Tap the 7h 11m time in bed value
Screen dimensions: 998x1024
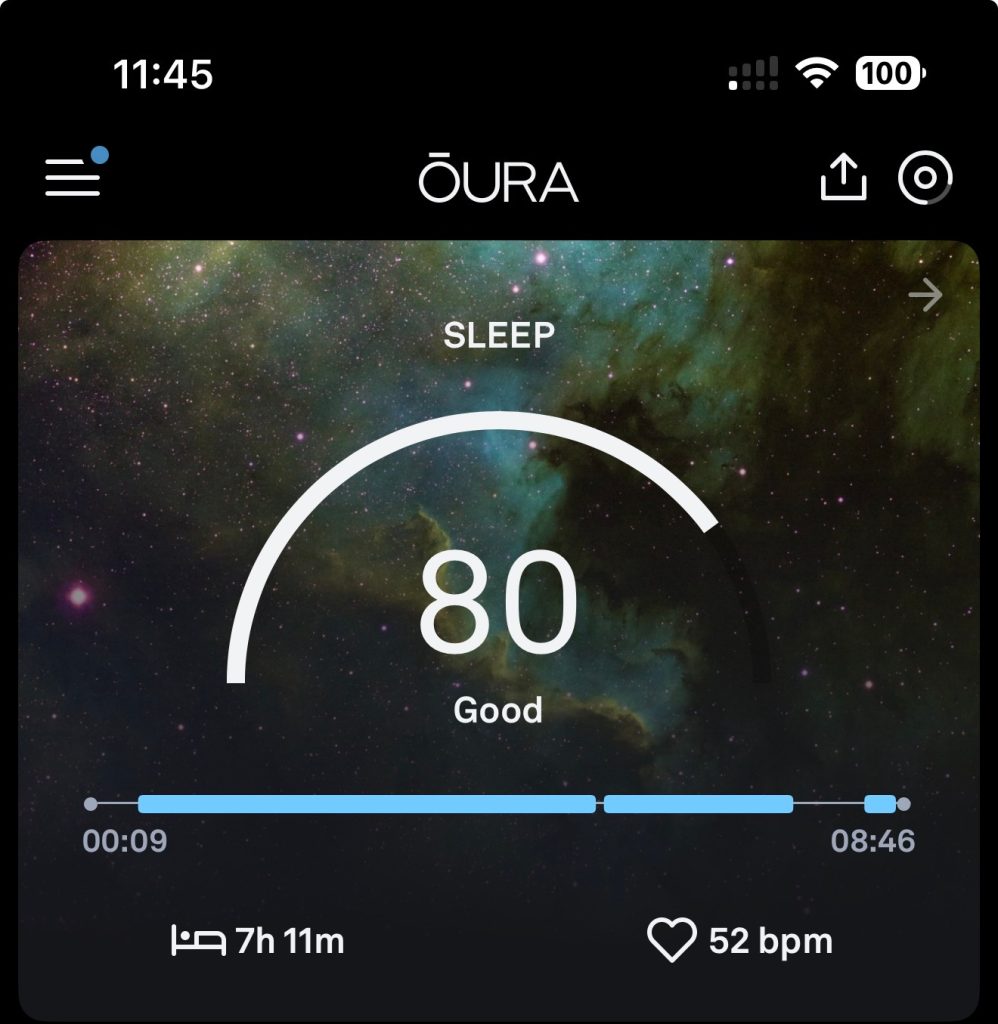click(292, 940)
